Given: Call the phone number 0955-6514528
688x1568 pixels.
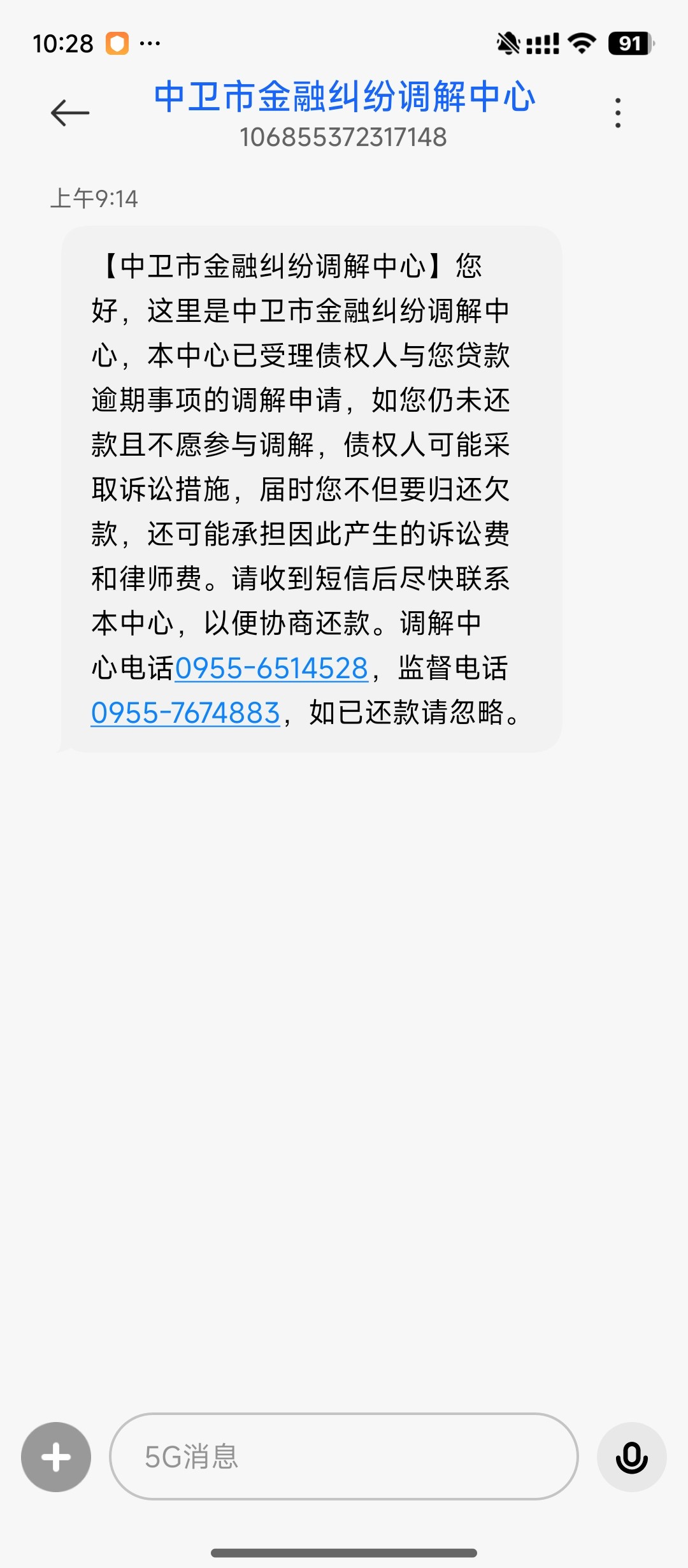Looking at the screenshot, I should tap(272, 669).
